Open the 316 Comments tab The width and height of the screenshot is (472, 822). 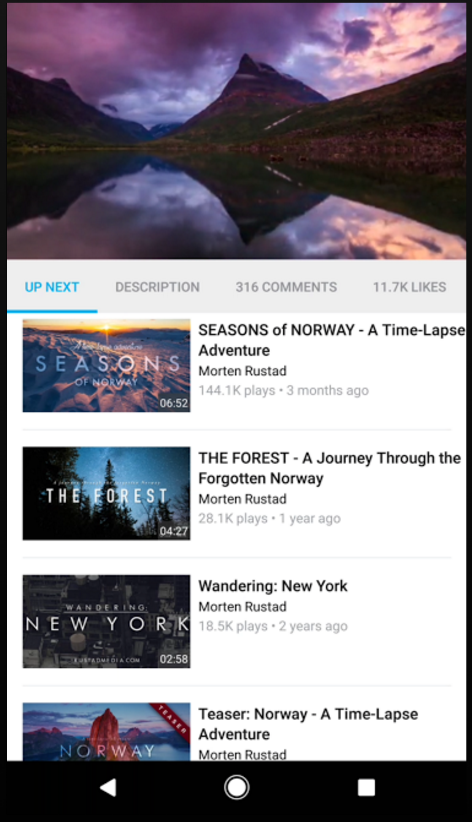click(x=286, y=287)
